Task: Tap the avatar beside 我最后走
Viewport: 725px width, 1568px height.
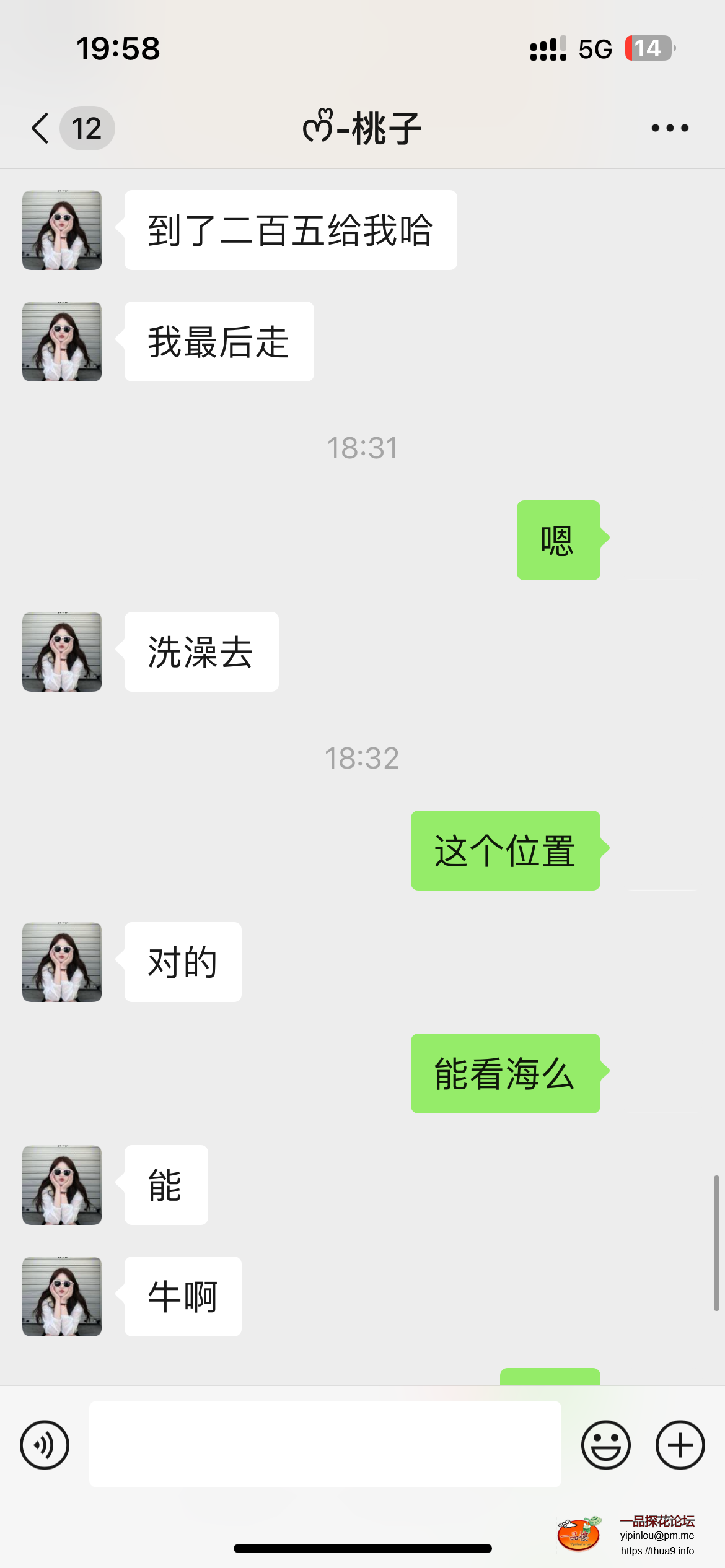Action: point(62,341)
